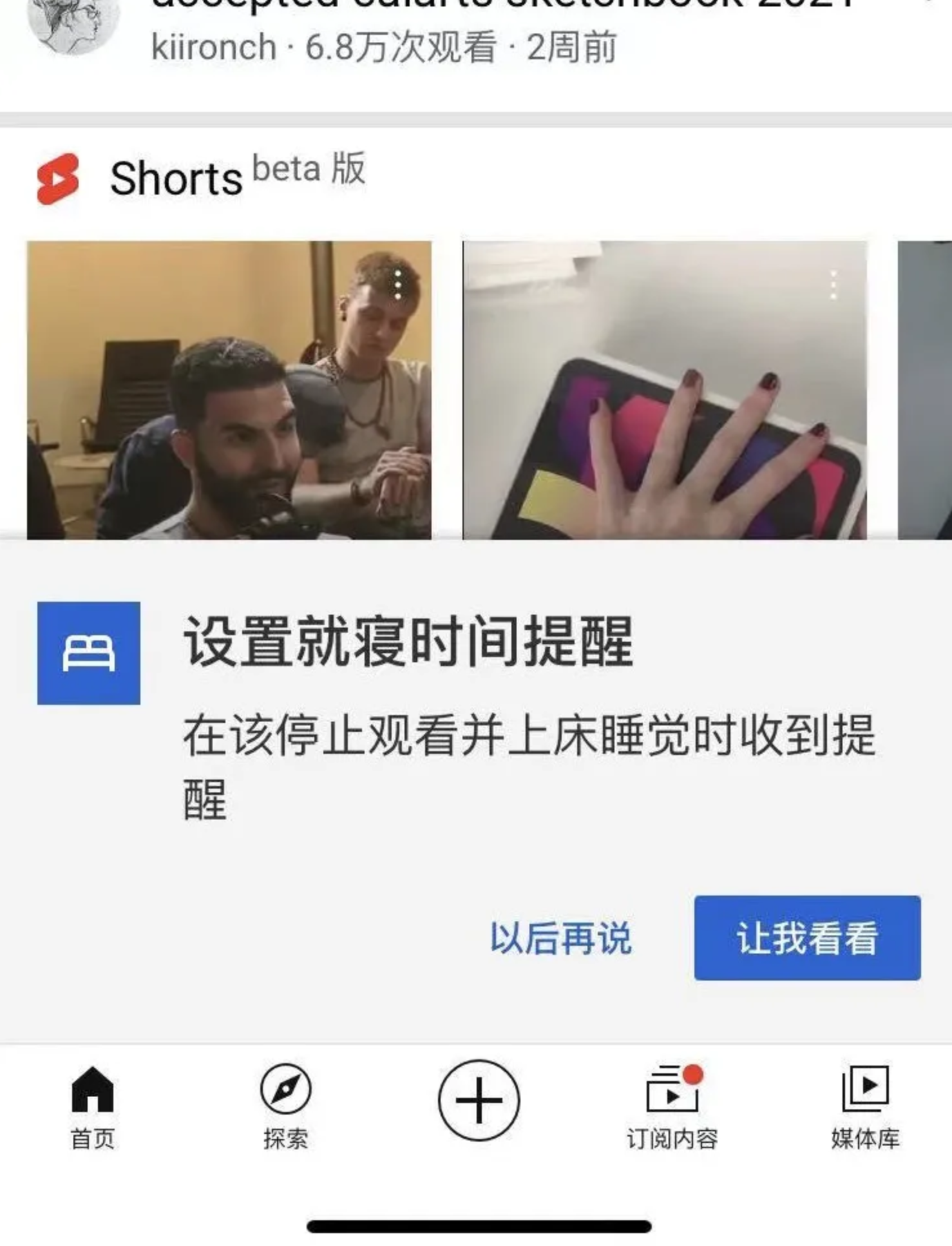Open overflow menu on the bearded man Short
Screen dimensions: 952x1246
coord(399,284)
